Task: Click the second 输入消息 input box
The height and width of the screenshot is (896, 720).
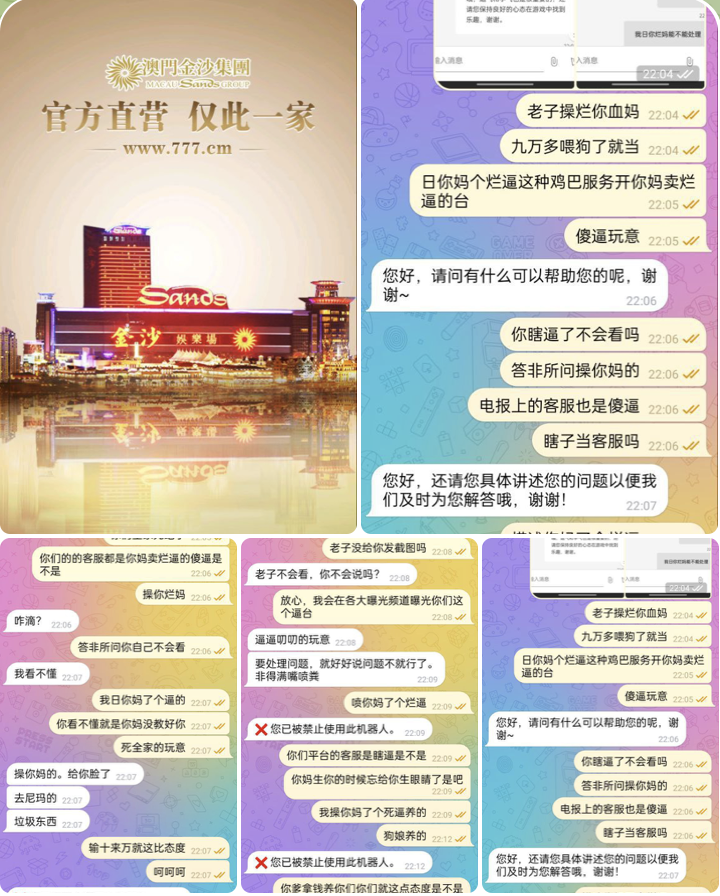Action: 585,61
